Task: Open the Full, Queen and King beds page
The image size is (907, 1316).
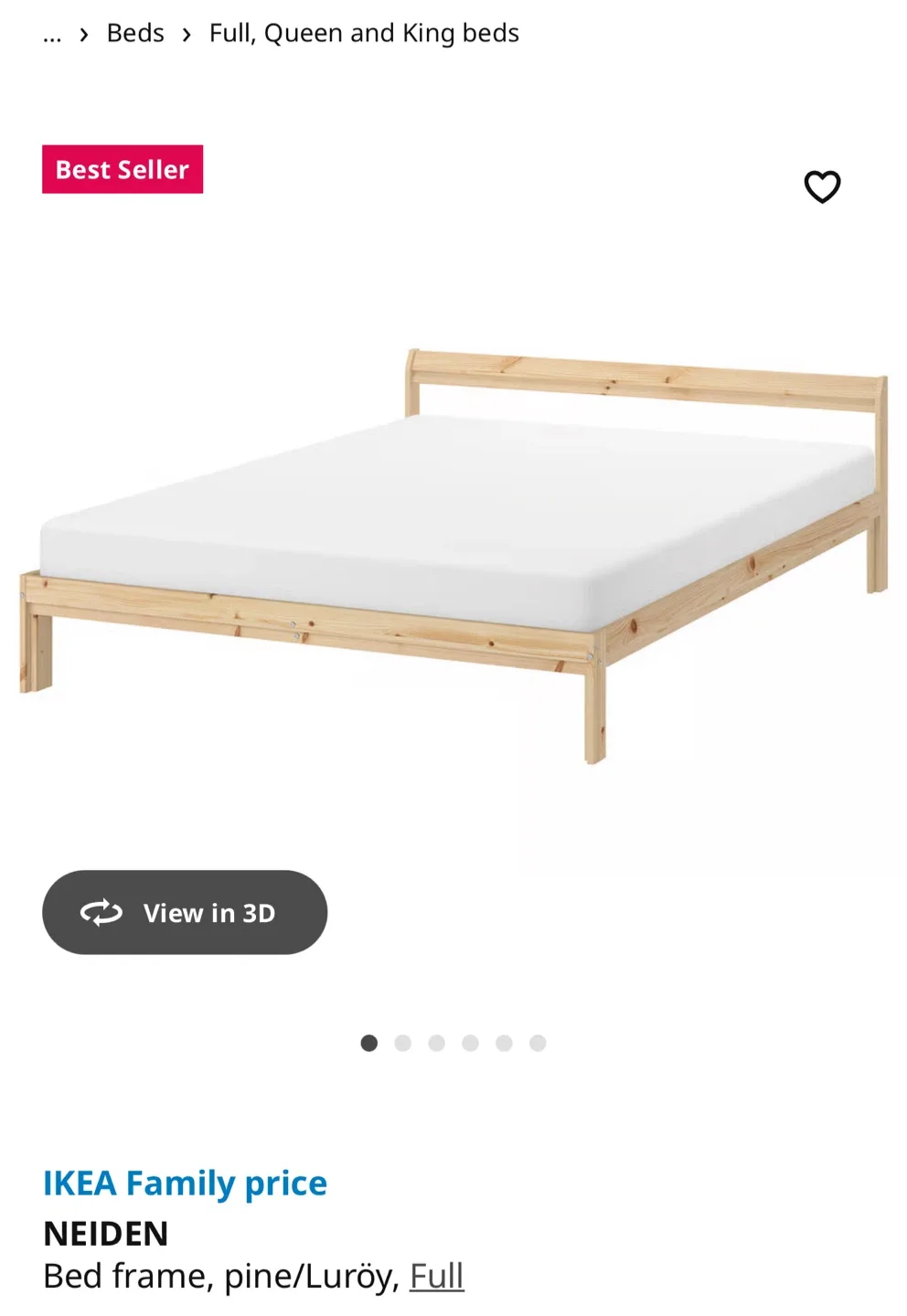Action: 364,33
